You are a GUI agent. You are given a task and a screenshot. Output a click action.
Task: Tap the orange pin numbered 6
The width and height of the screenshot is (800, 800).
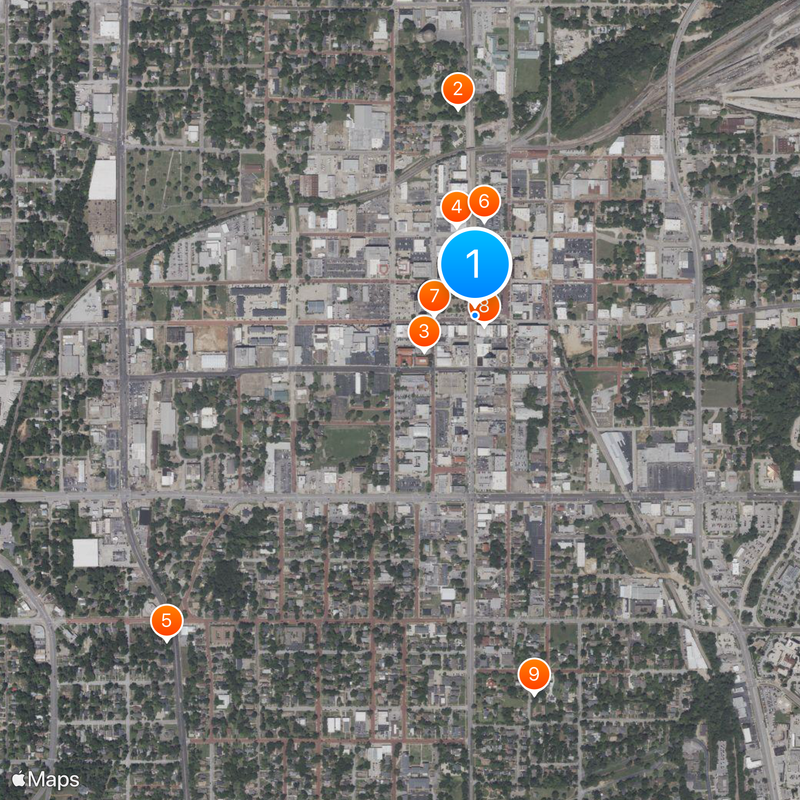point(485,201)
